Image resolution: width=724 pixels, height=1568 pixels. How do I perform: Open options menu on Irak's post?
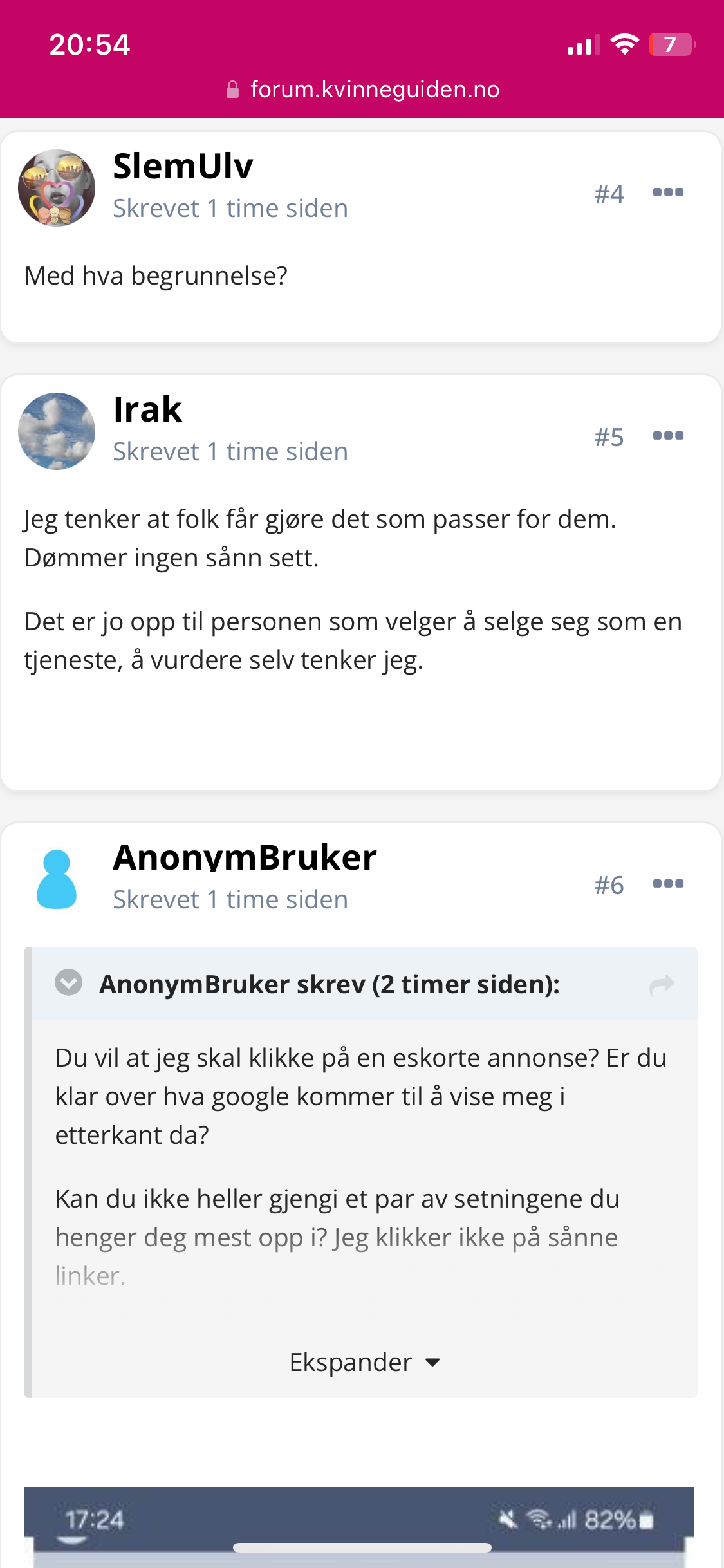[668, 435]
